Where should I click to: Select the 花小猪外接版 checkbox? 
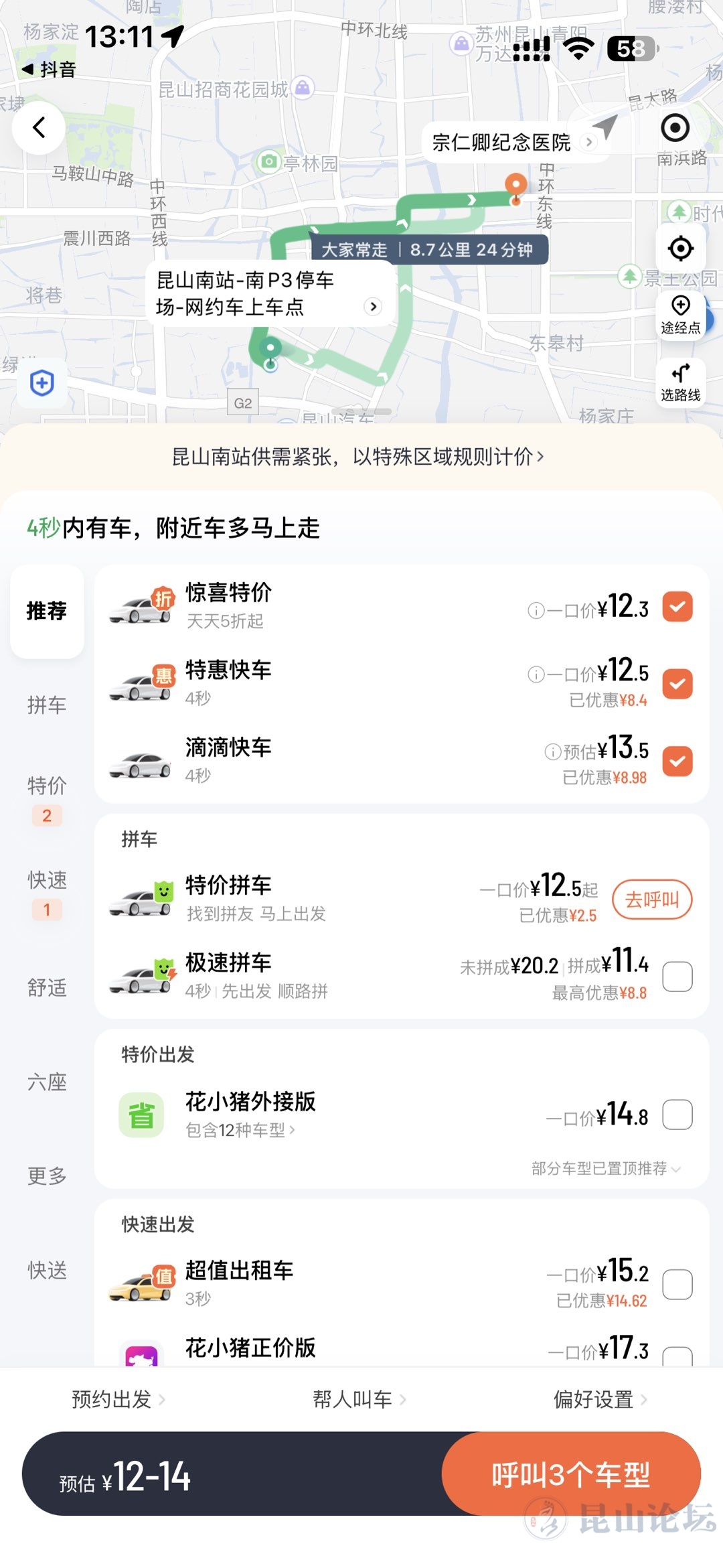click(677, 1115)
